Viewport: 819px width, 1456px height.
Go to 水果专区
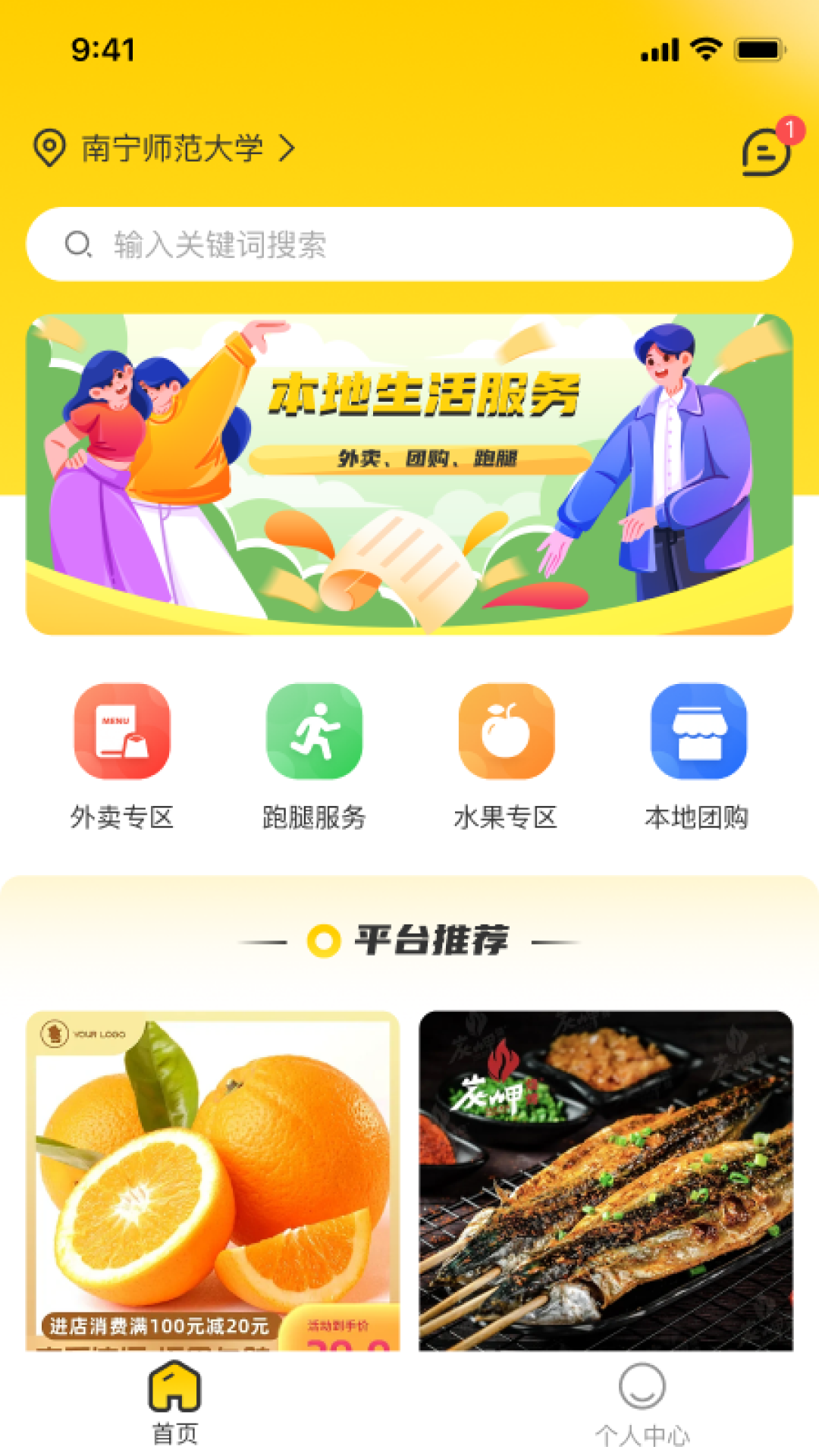point(506,755)
